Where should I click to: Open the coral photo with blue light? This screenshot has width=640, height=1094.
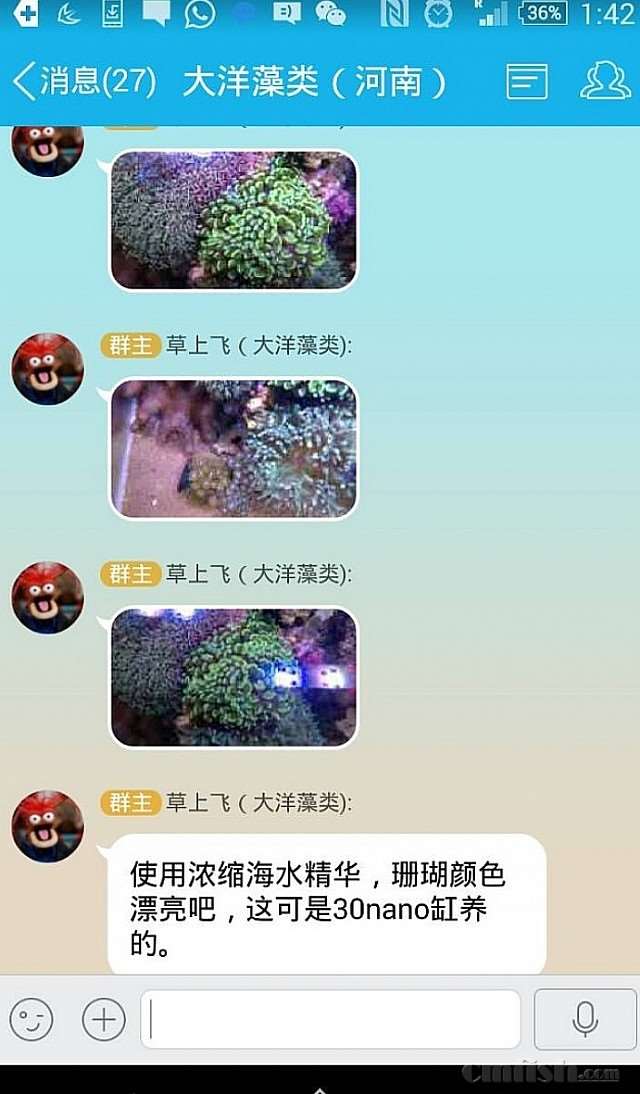click(x=233, y=677)
